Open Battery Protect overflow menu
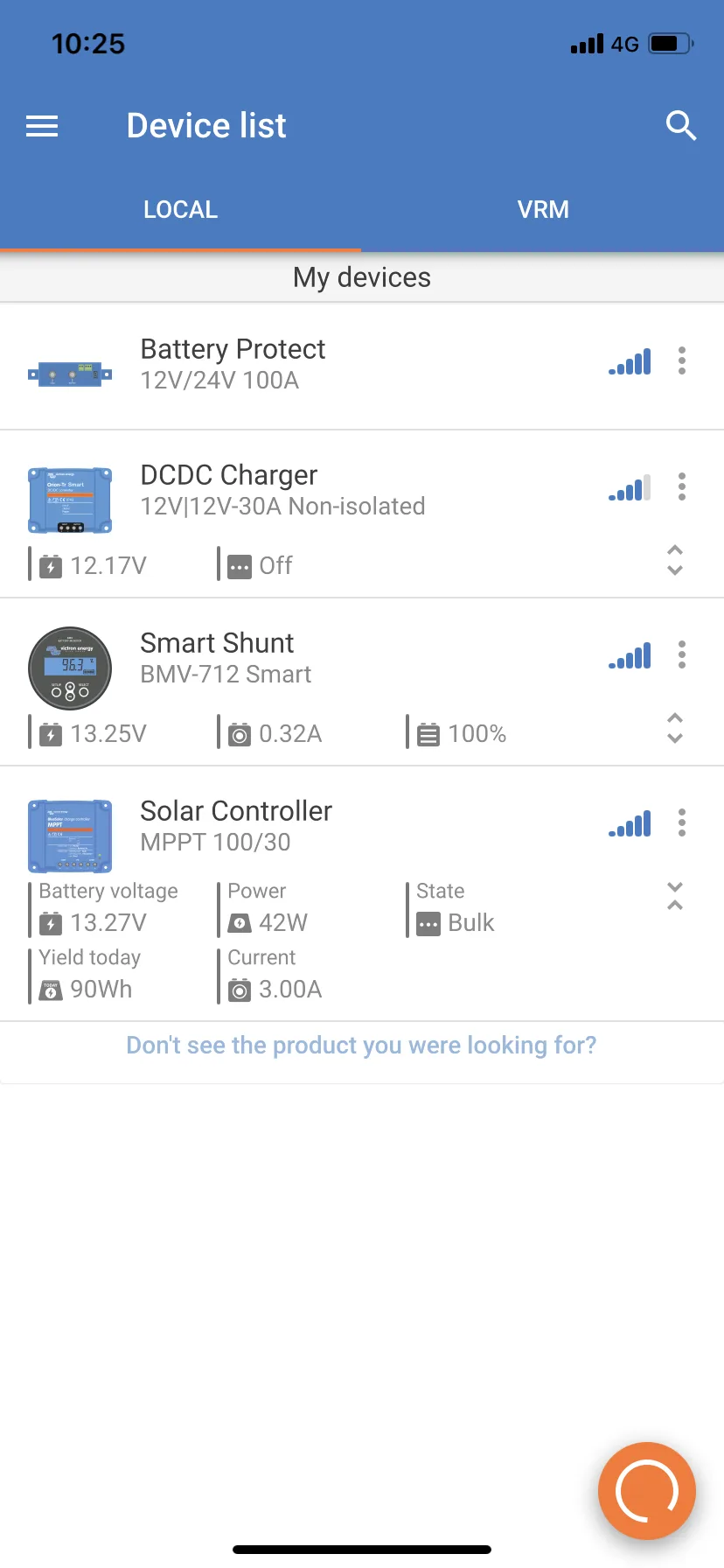This screenshot has width=724, height=1568. tap(682, 360)
